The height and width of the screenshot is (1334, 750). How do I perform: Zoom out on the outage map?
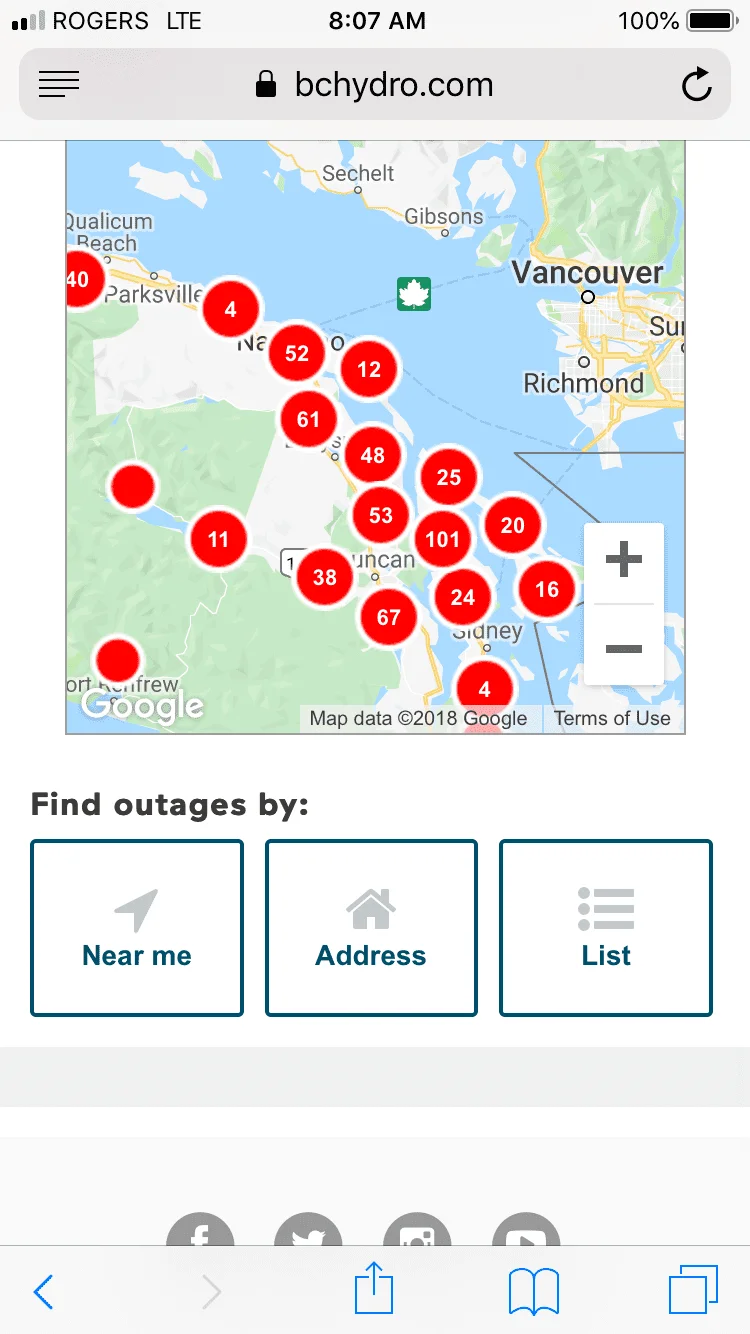tap(624, 649)
